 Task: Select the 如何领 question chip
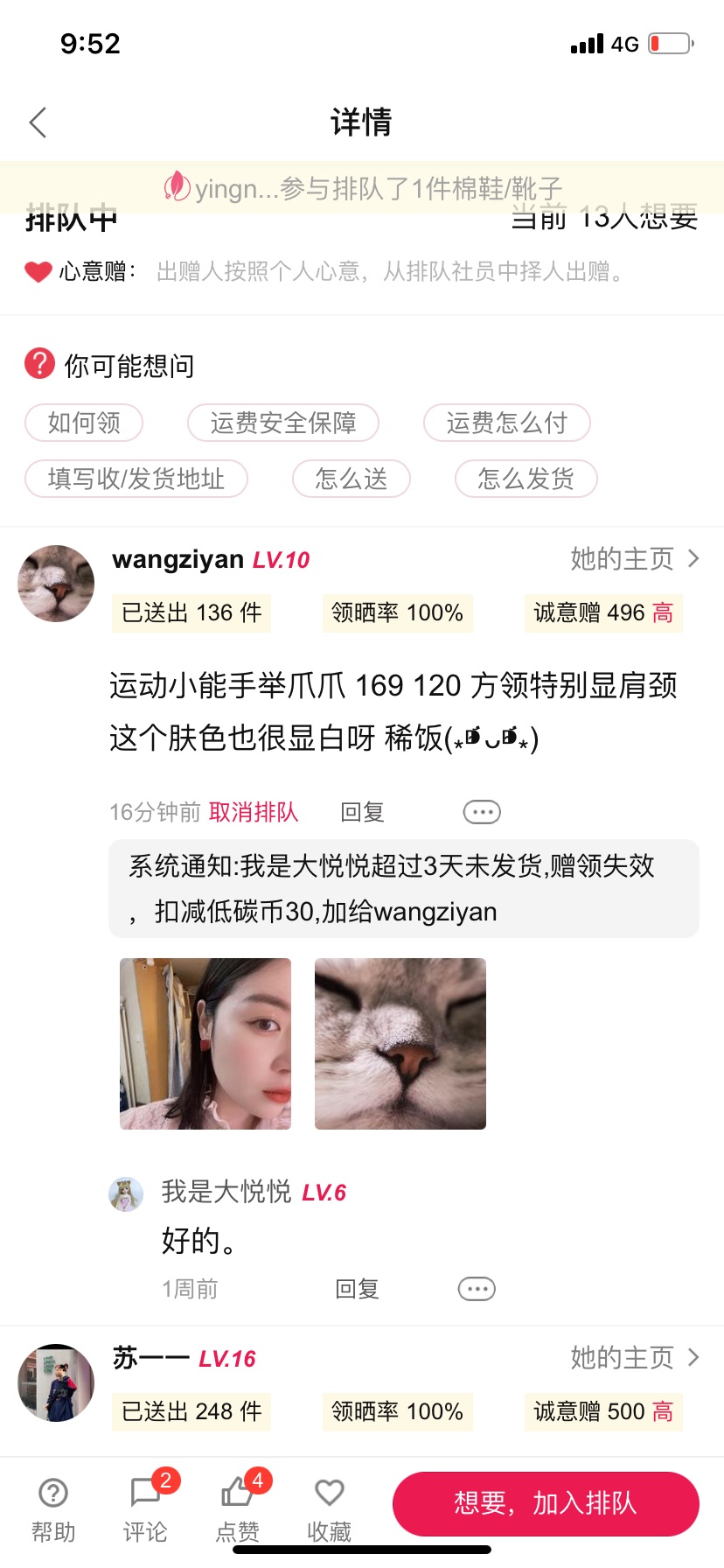84,423
